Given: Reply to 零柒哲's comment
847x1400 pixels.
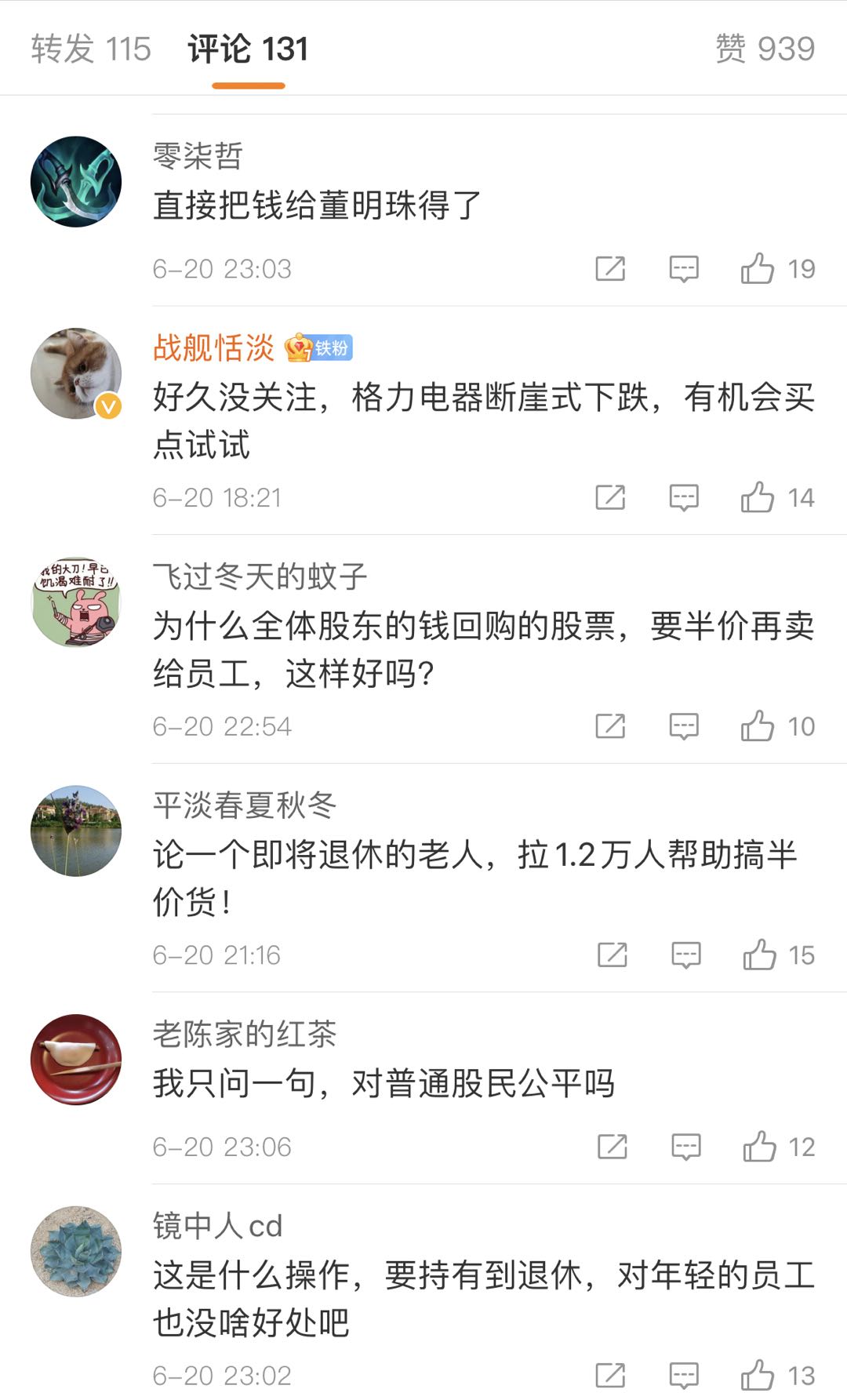Looking at the screenshot, I should 684,269.
